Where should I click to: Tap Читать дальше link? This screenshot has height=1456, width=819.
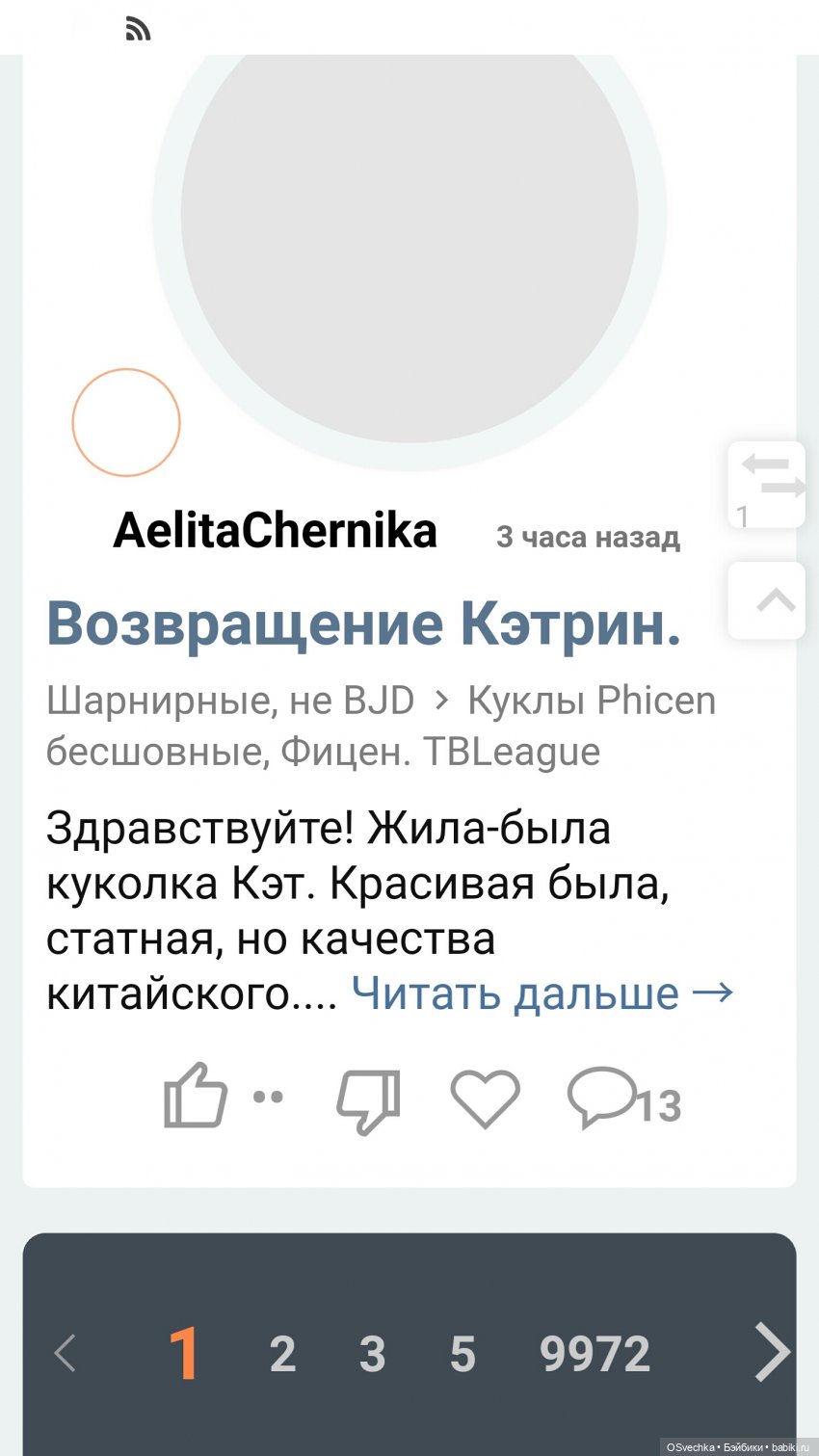point(542,993)
